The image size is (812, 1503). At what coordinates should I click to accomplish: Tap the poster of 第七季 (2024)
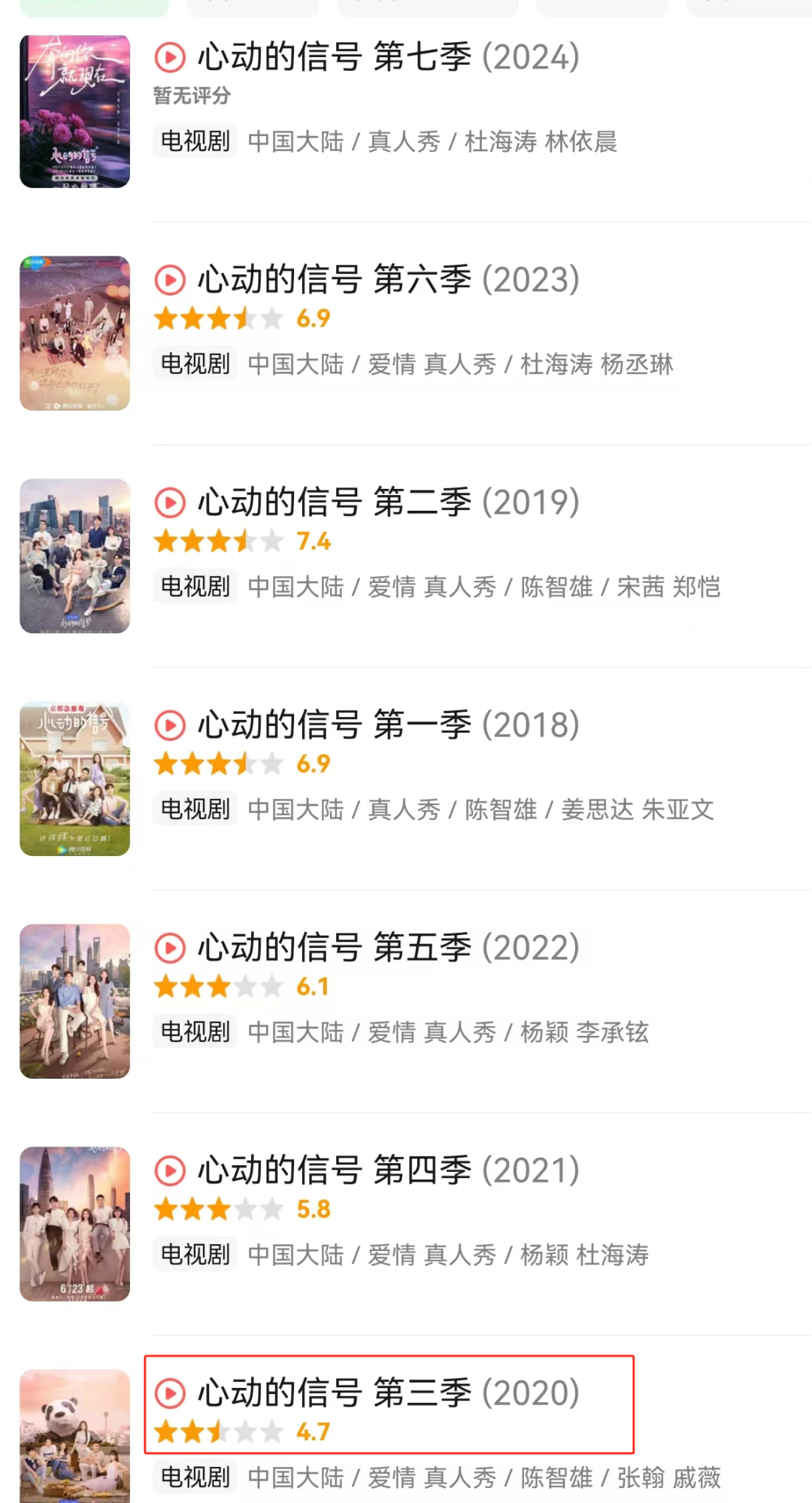click(74, 111)
